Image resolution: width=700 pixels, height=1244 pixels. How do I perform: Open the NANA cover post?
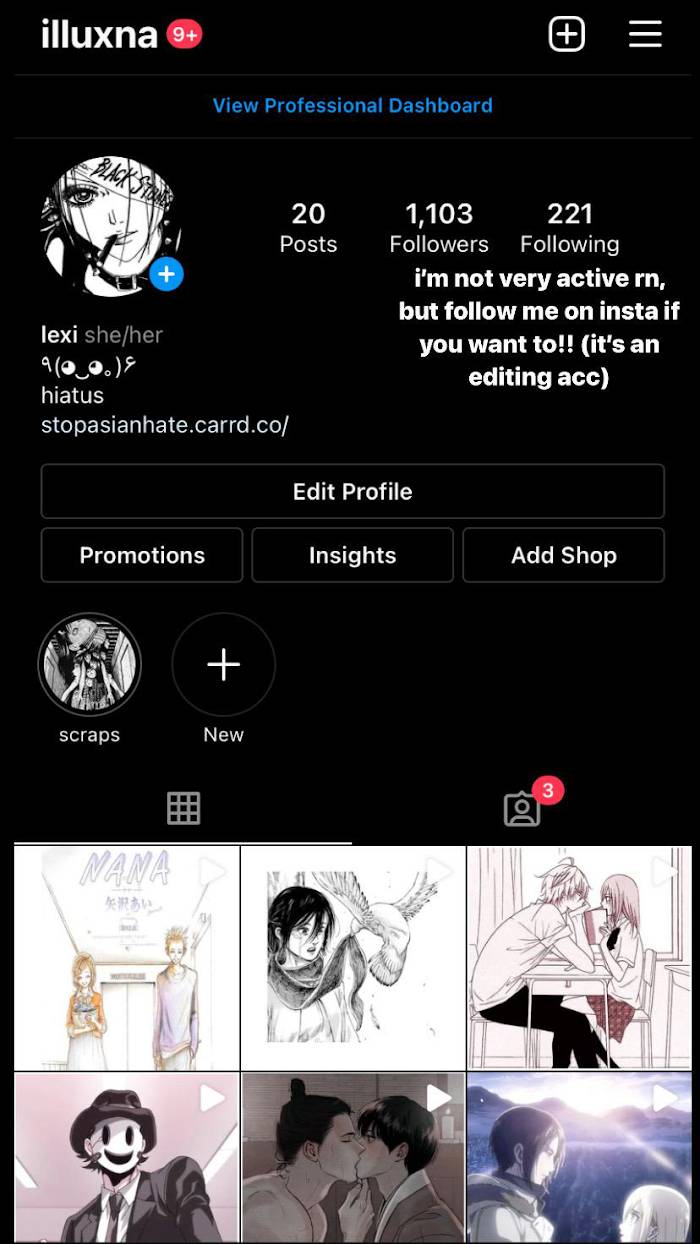(127, 958)
